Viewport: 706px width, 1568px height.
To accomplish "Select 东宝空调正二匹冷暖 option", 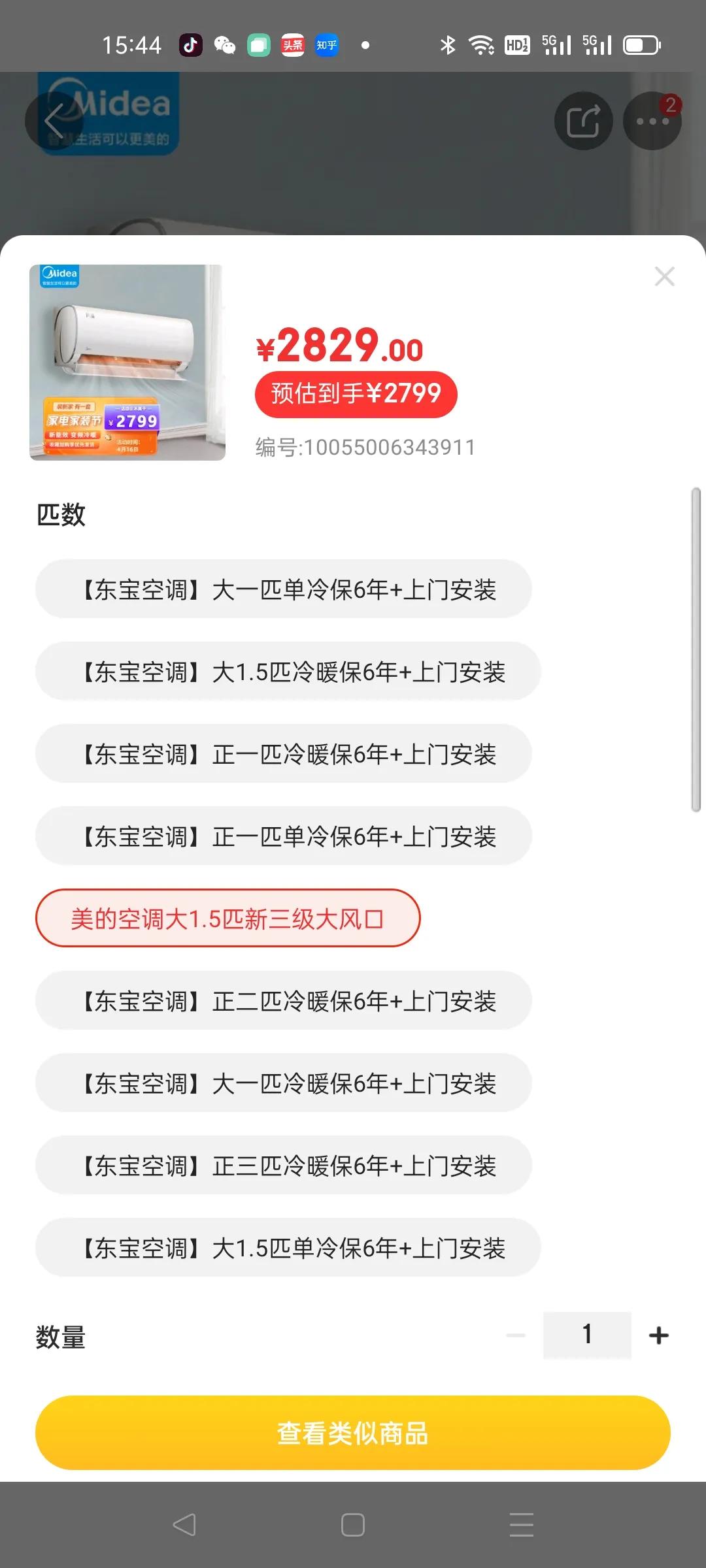I will pos(284,1002).
